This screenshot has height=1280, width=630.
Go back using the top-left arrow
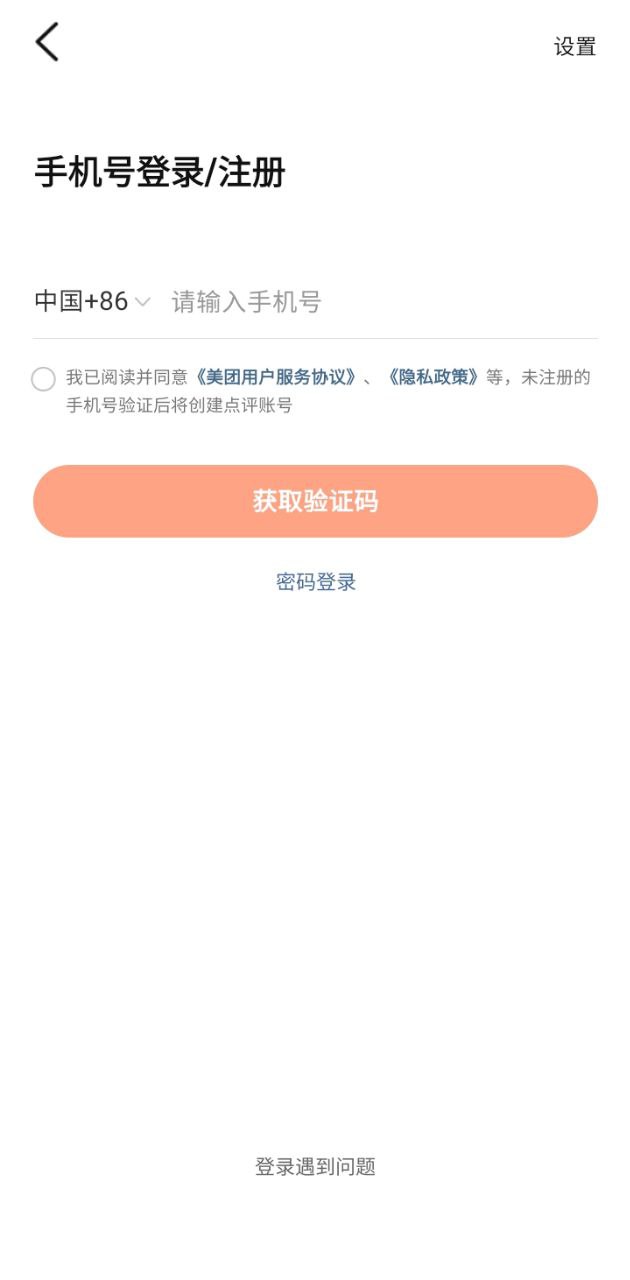[47, 43]
